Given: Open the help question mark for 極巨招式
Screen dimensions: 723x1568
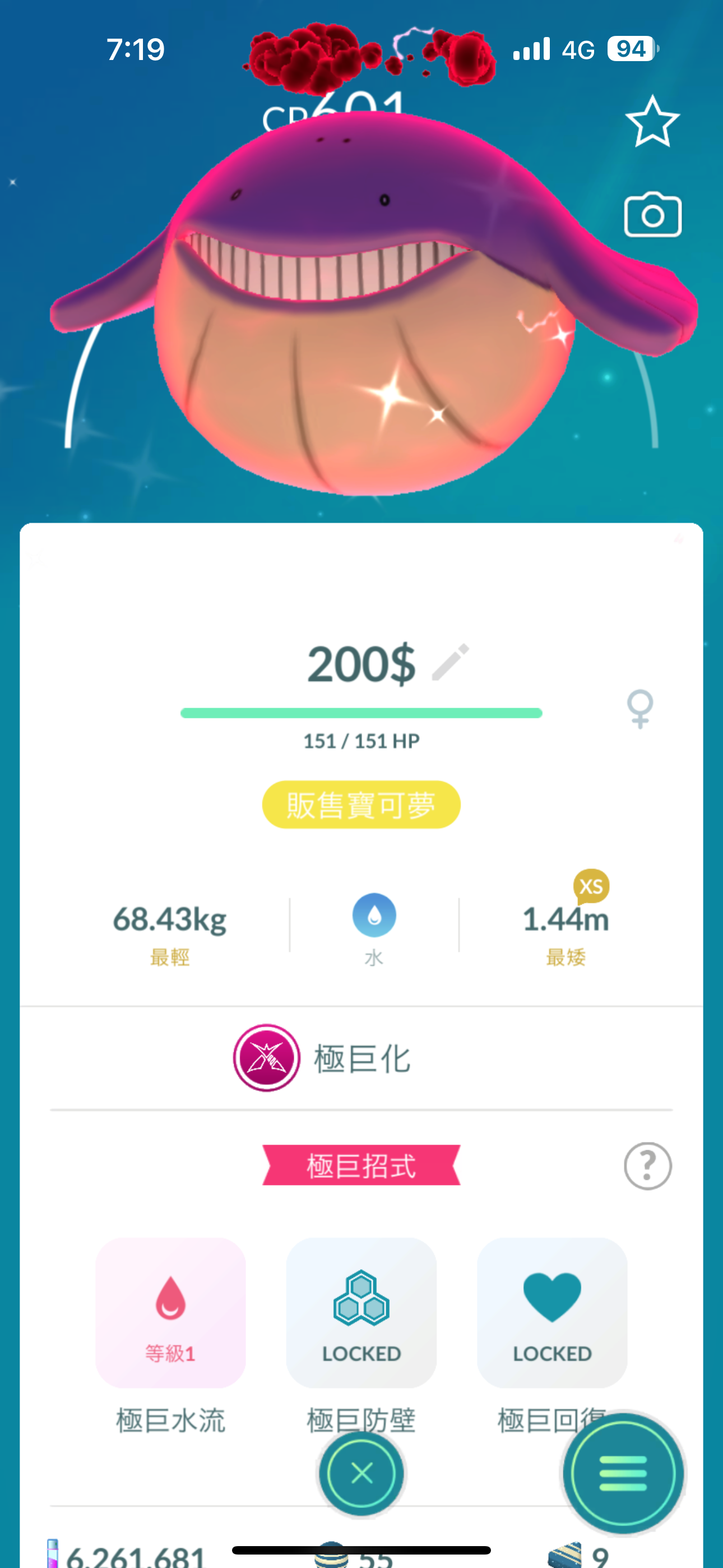Looking at the screenshot, I should [647, 1166].
